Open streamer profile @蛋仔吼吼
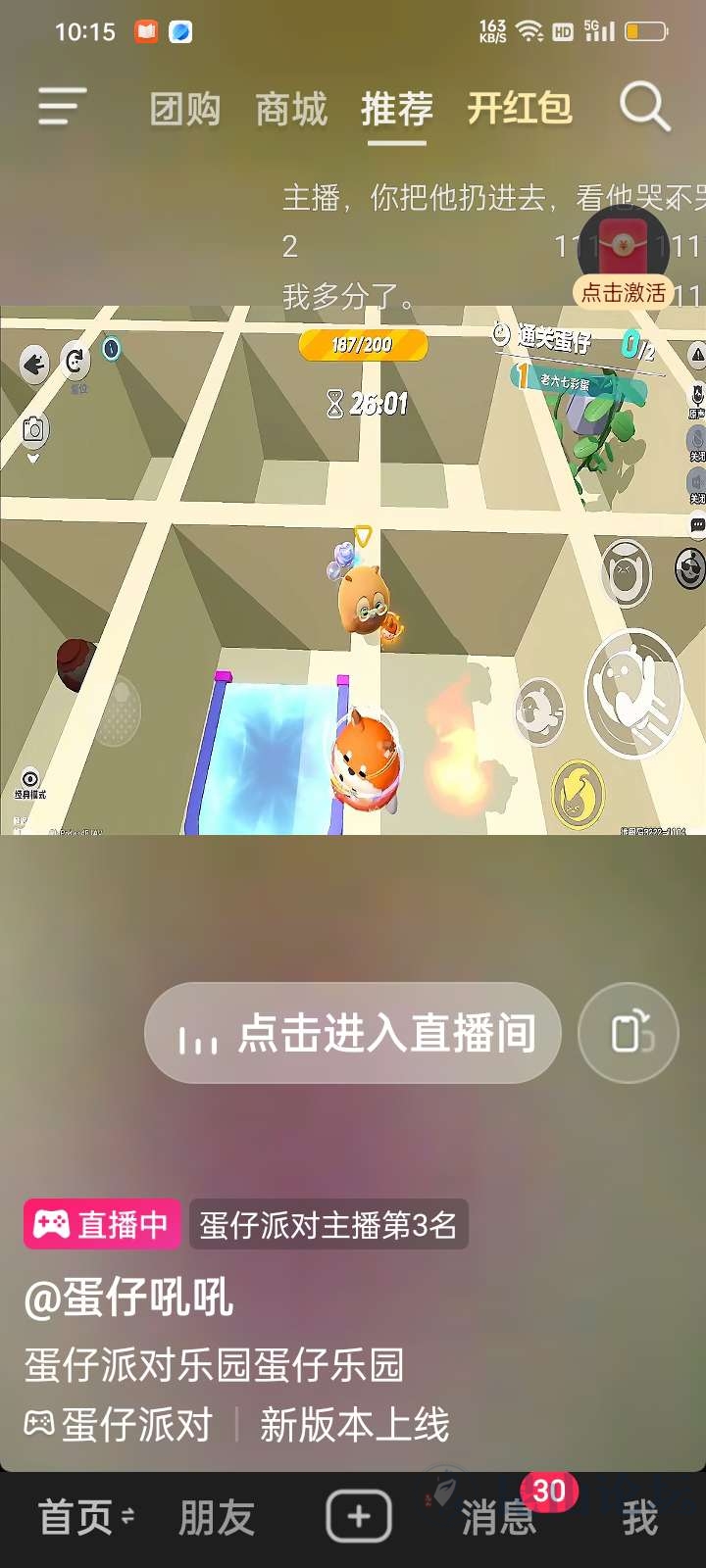 [128, 1298]
